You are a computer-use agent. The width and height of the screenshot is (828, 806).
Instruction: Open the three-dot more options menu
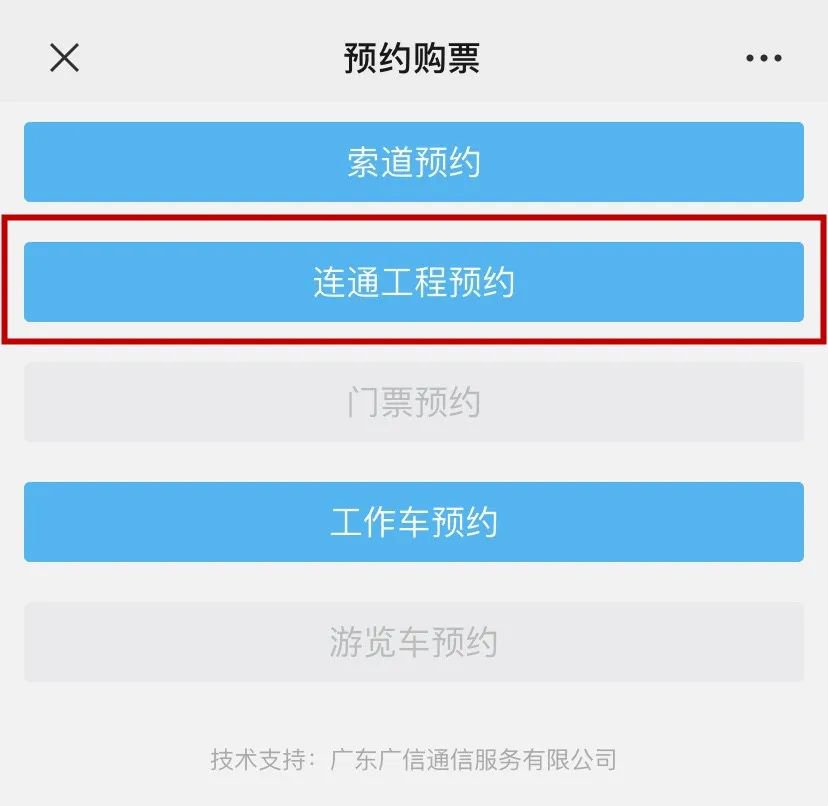(763, 58)
